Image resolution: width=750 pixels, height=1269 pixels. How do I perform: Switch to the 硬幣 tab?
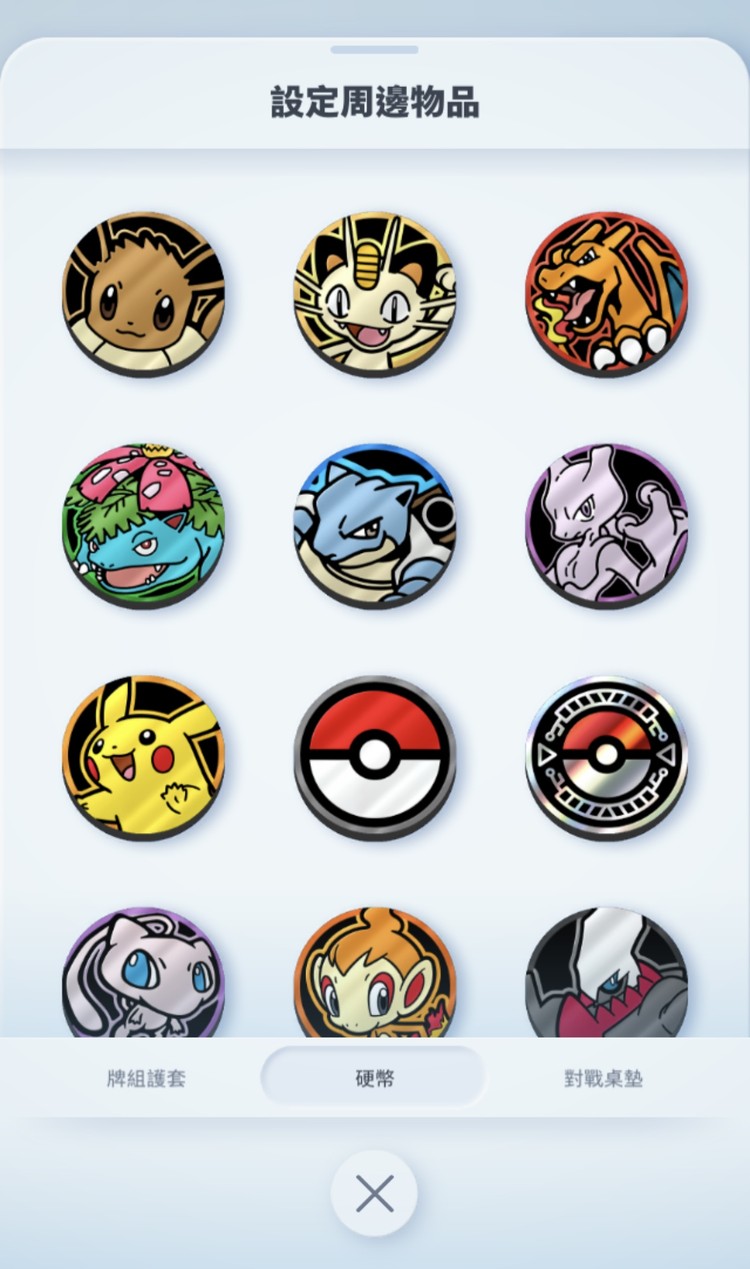(374, 1078)
